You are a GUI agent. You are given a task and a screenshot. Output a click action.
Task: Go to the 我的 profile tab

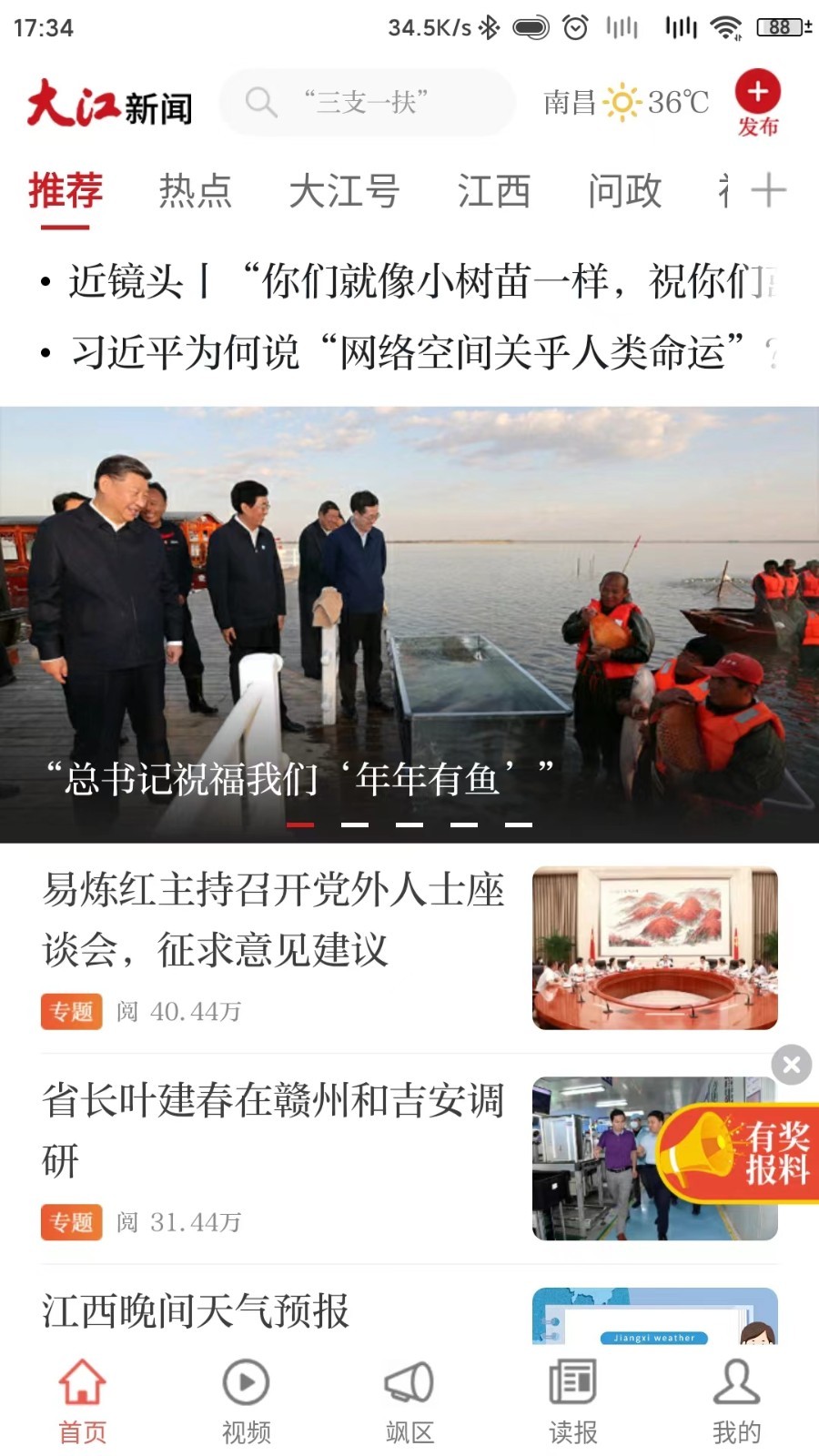(x=736, y=1401)
